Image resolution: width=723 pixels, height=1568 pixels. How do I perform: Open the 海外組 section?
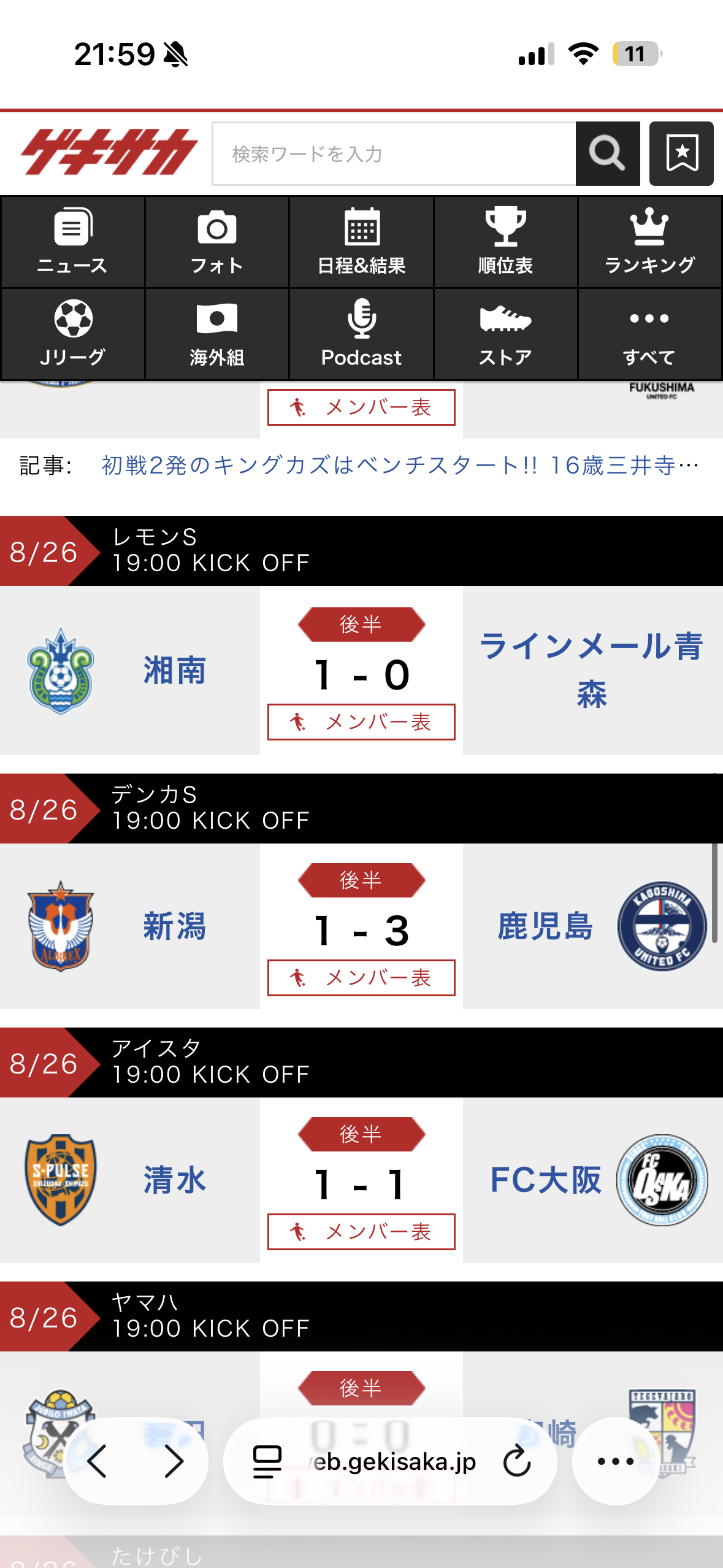coord(216,334)
